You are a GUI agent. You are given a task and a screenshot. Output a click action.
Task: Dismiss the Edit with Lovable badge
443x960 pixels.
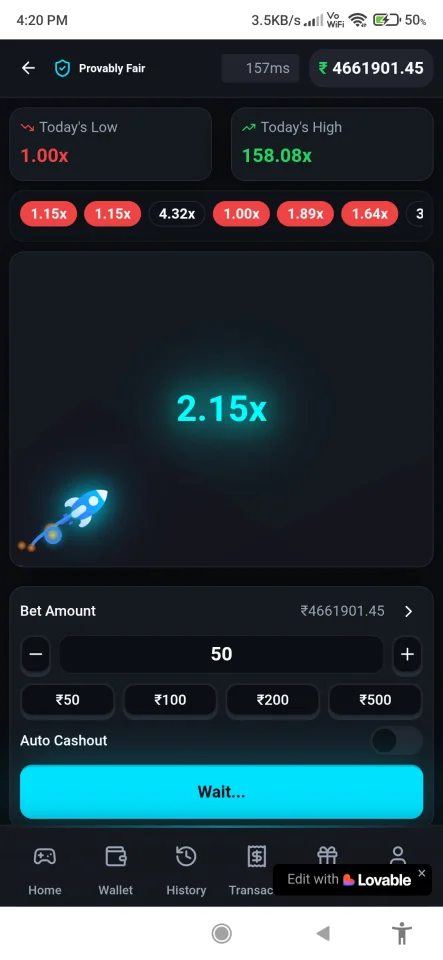coord(422,873)
